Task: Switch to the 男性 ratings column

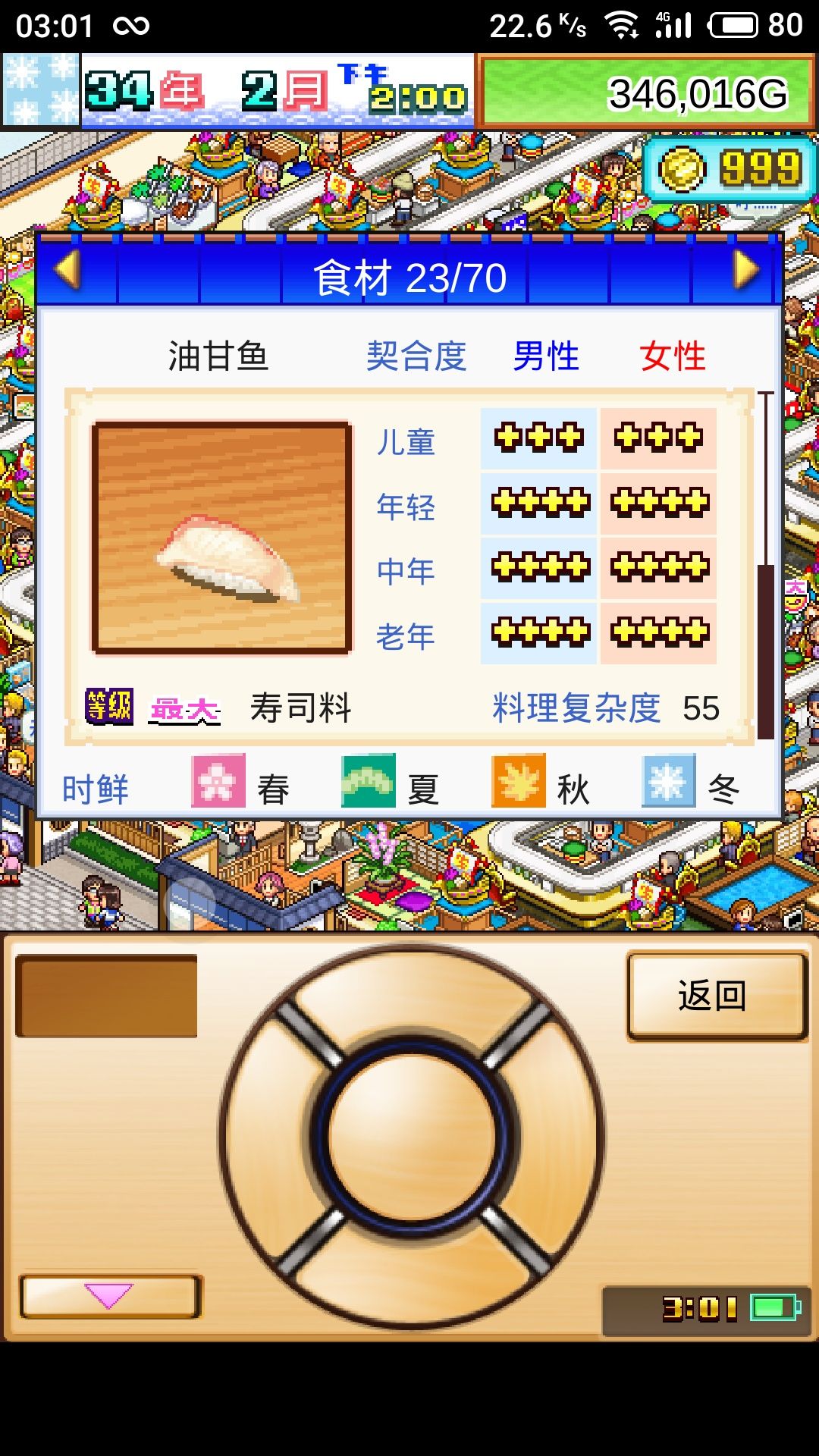Action: [544, 356]
